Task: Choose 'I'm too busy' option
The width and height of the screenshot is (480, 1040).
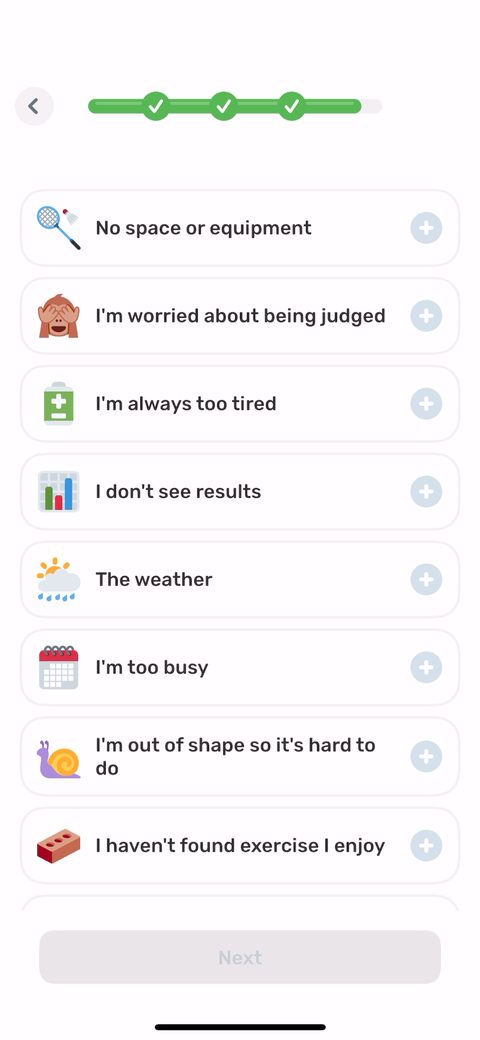Action: click(x=240, y=667)
